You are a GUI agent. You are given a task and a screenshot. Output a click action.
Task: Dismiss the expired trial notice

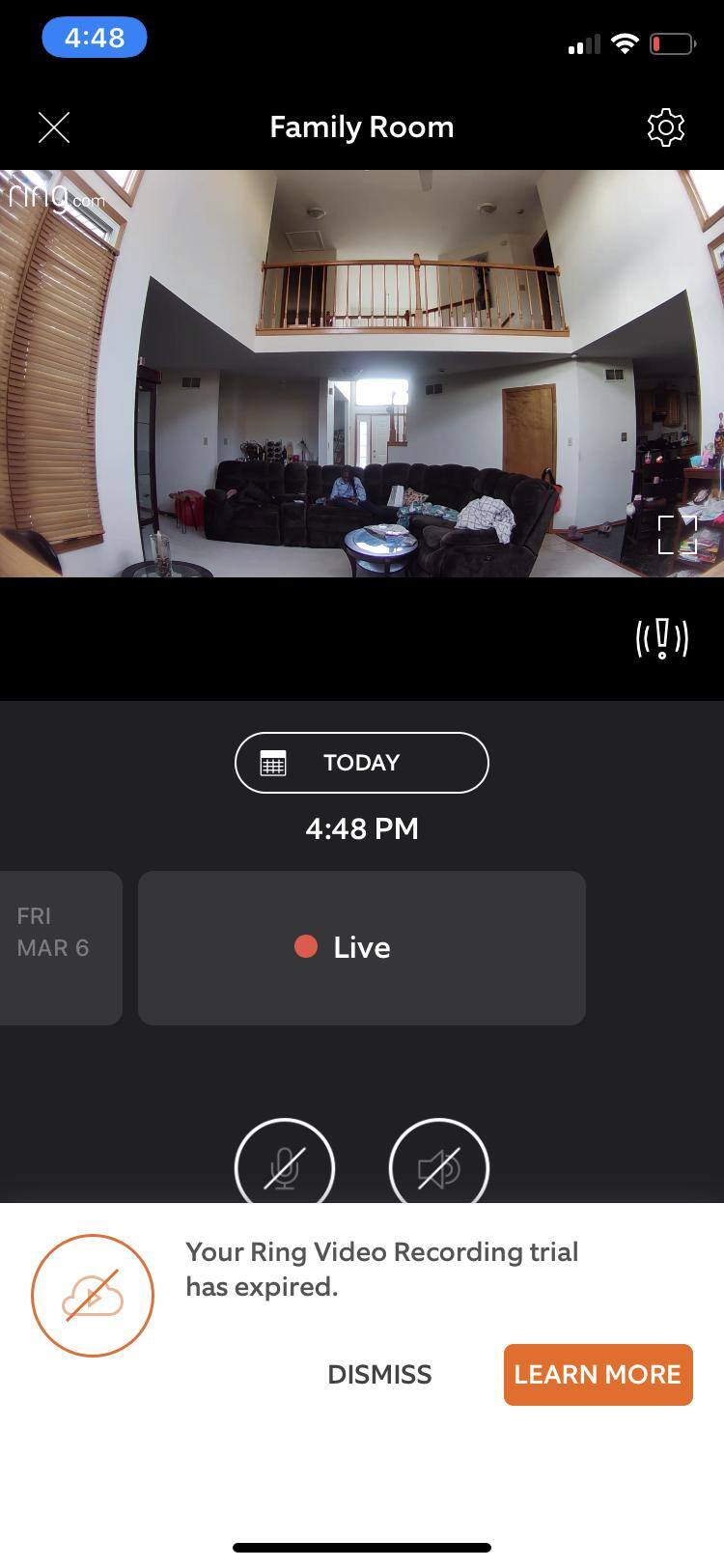[379, 1375]
